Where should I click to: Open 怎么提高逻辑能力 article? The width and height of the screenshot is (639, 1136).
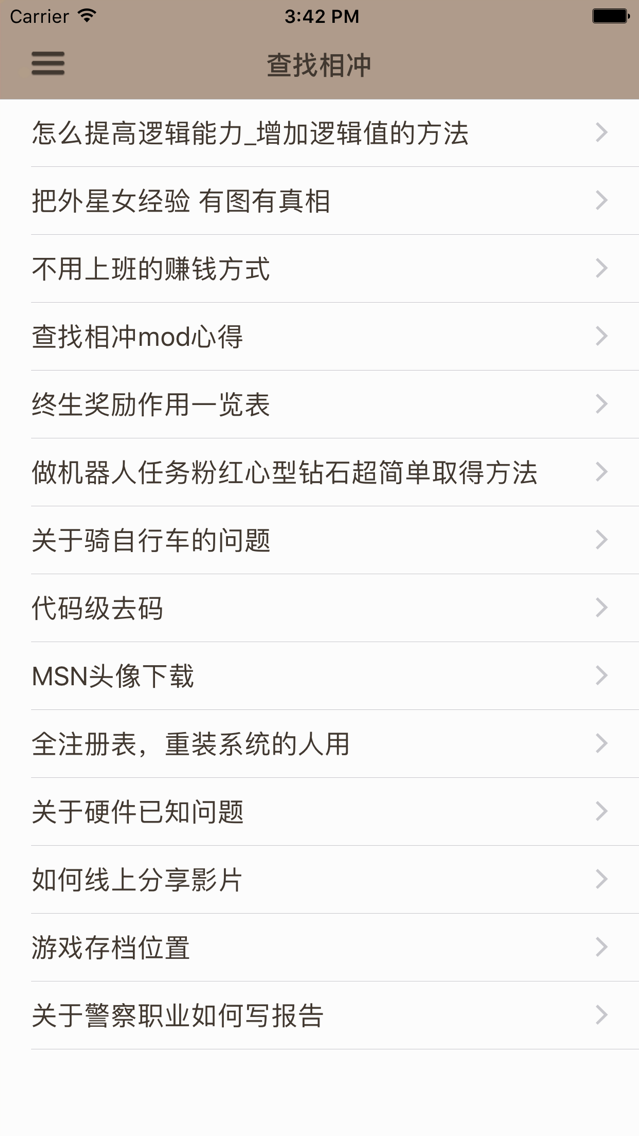click(x=250, y=133)
